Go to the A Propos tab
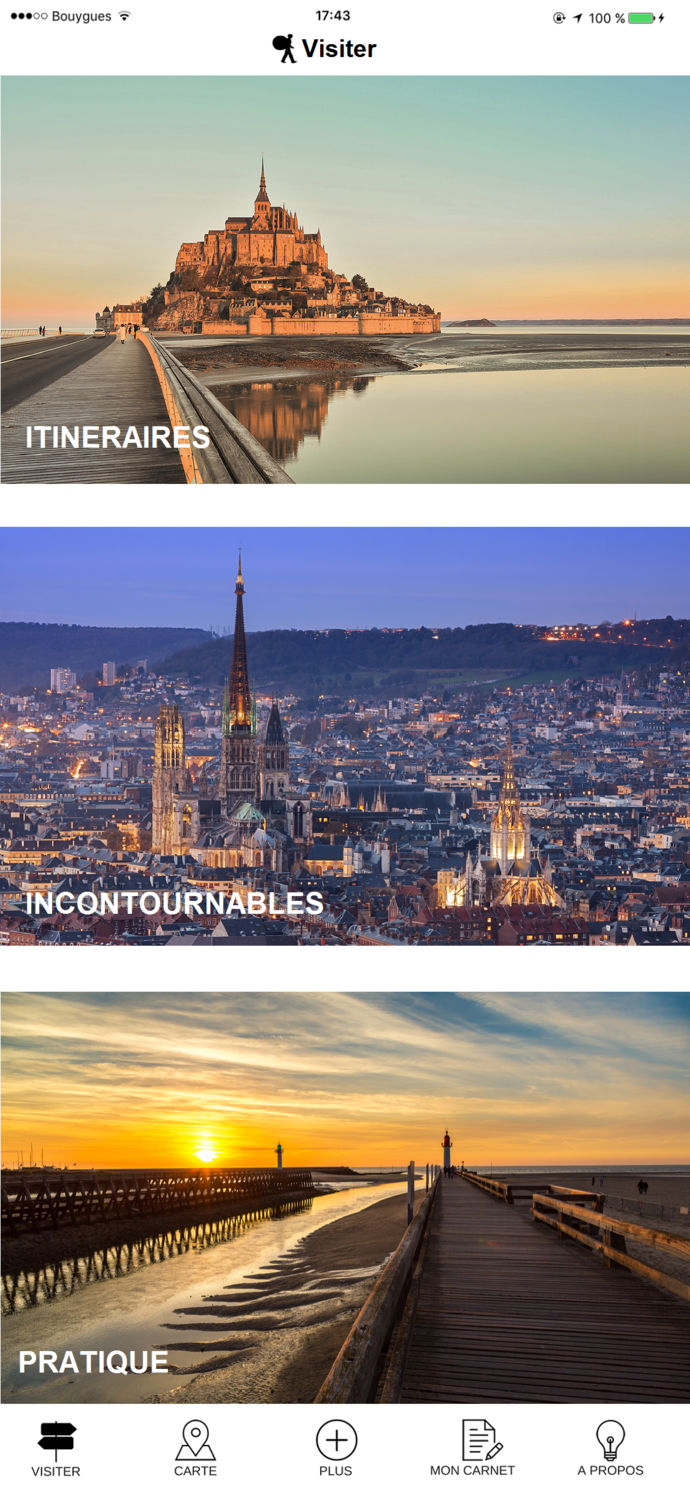 click(610, 1449)
